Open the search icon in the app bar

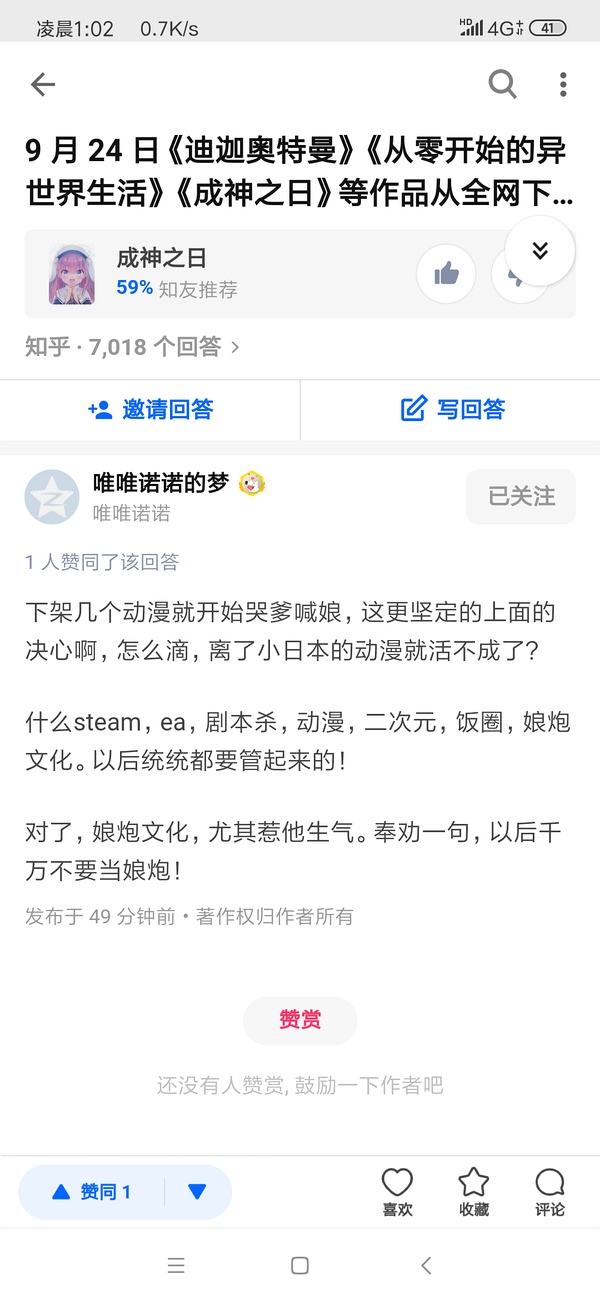pyautogui.click(x=502, y=84)
